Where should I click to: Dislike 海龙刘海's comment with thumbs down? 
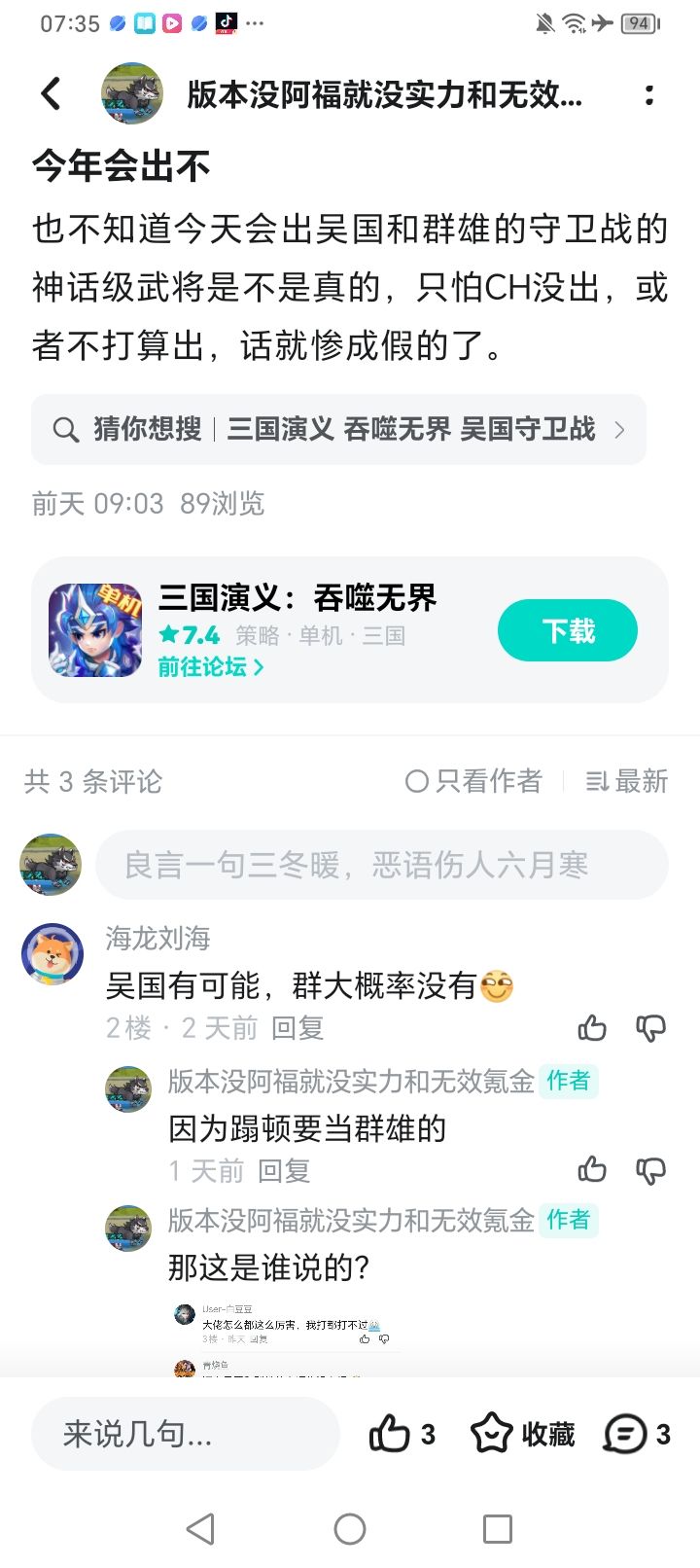point(650,1028)
